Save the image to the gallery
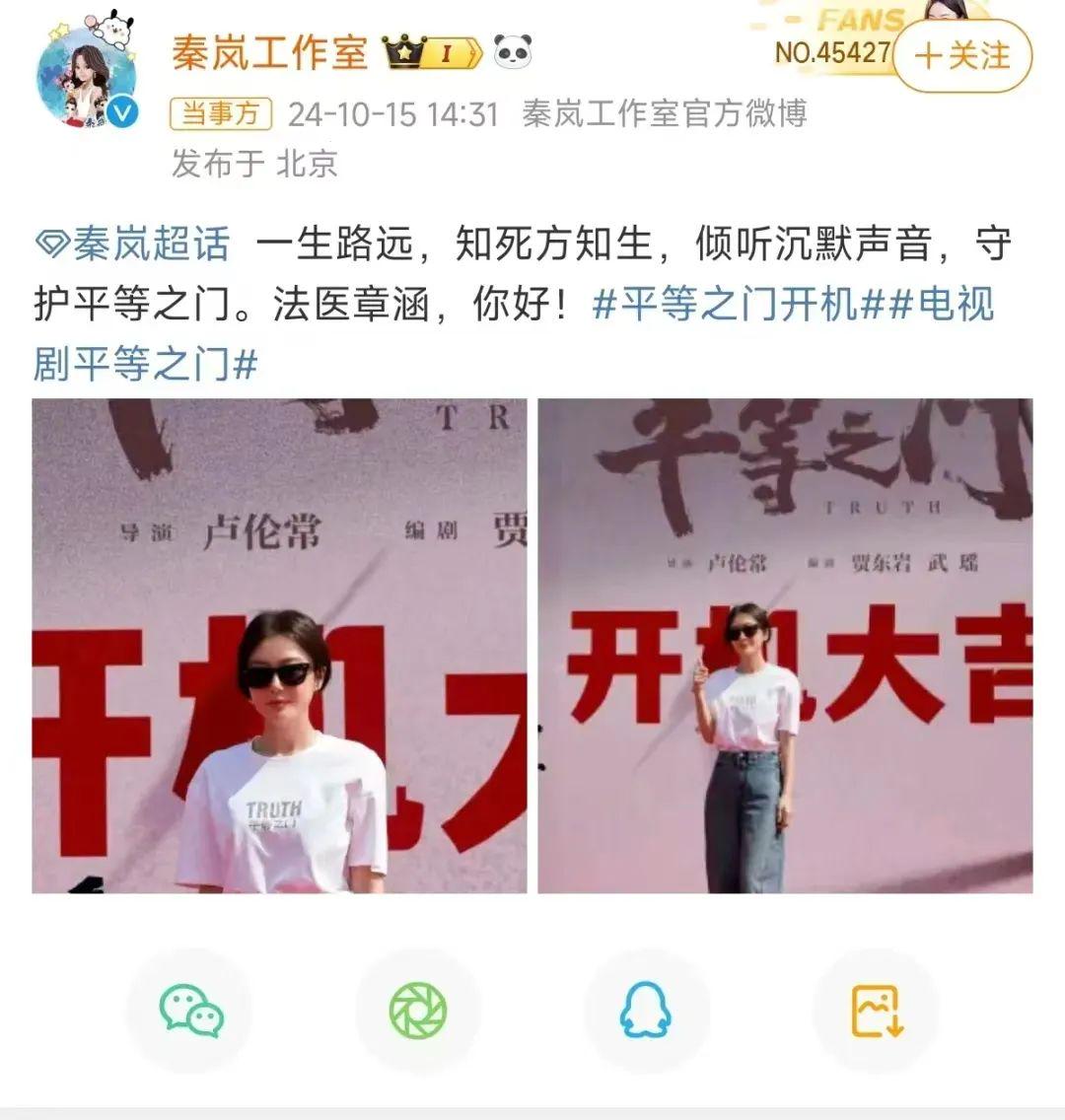This screenshot has height=1120, width=1065. point(876,1011)
